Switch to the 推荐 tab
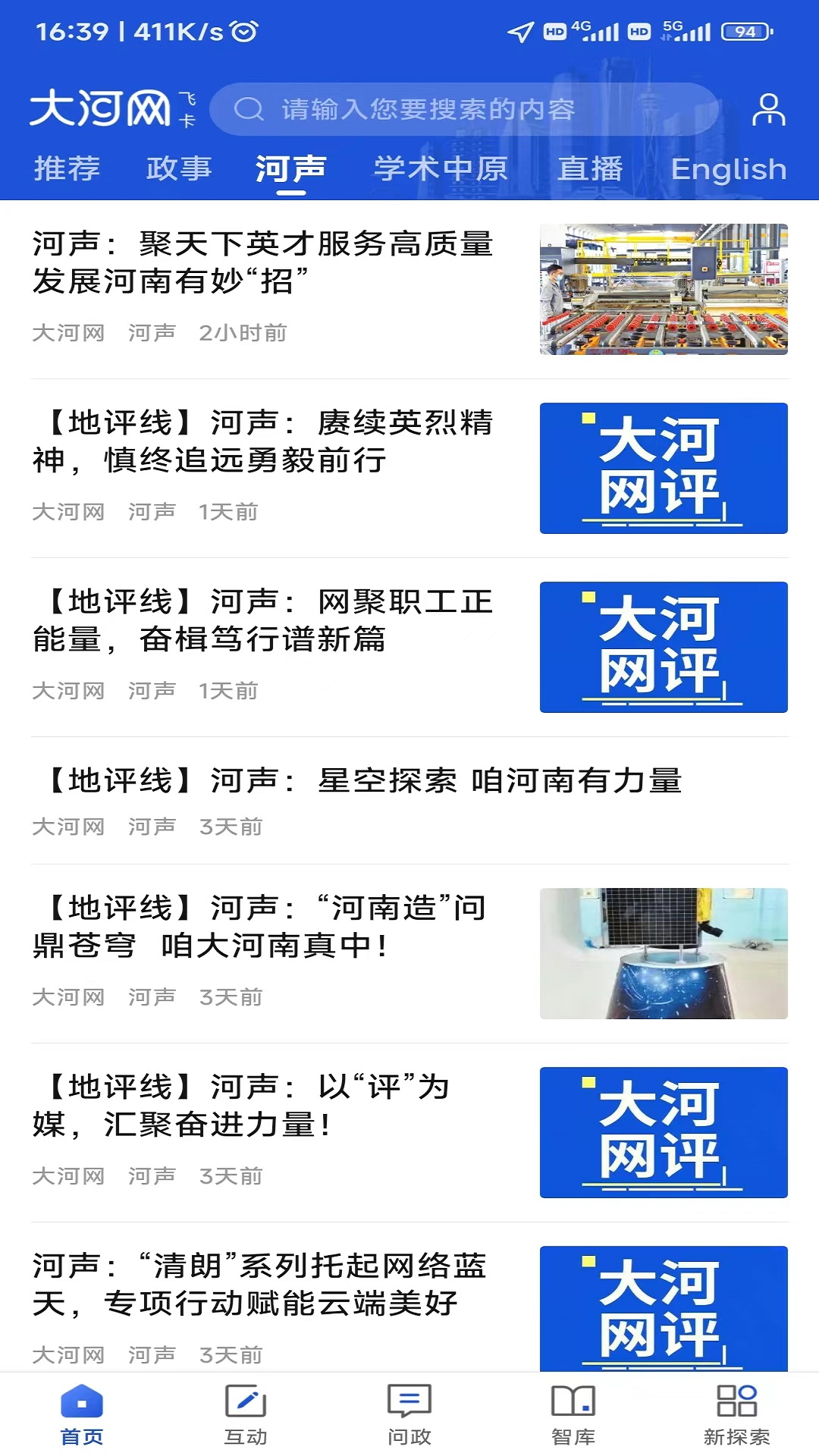 tap(66, 168)
